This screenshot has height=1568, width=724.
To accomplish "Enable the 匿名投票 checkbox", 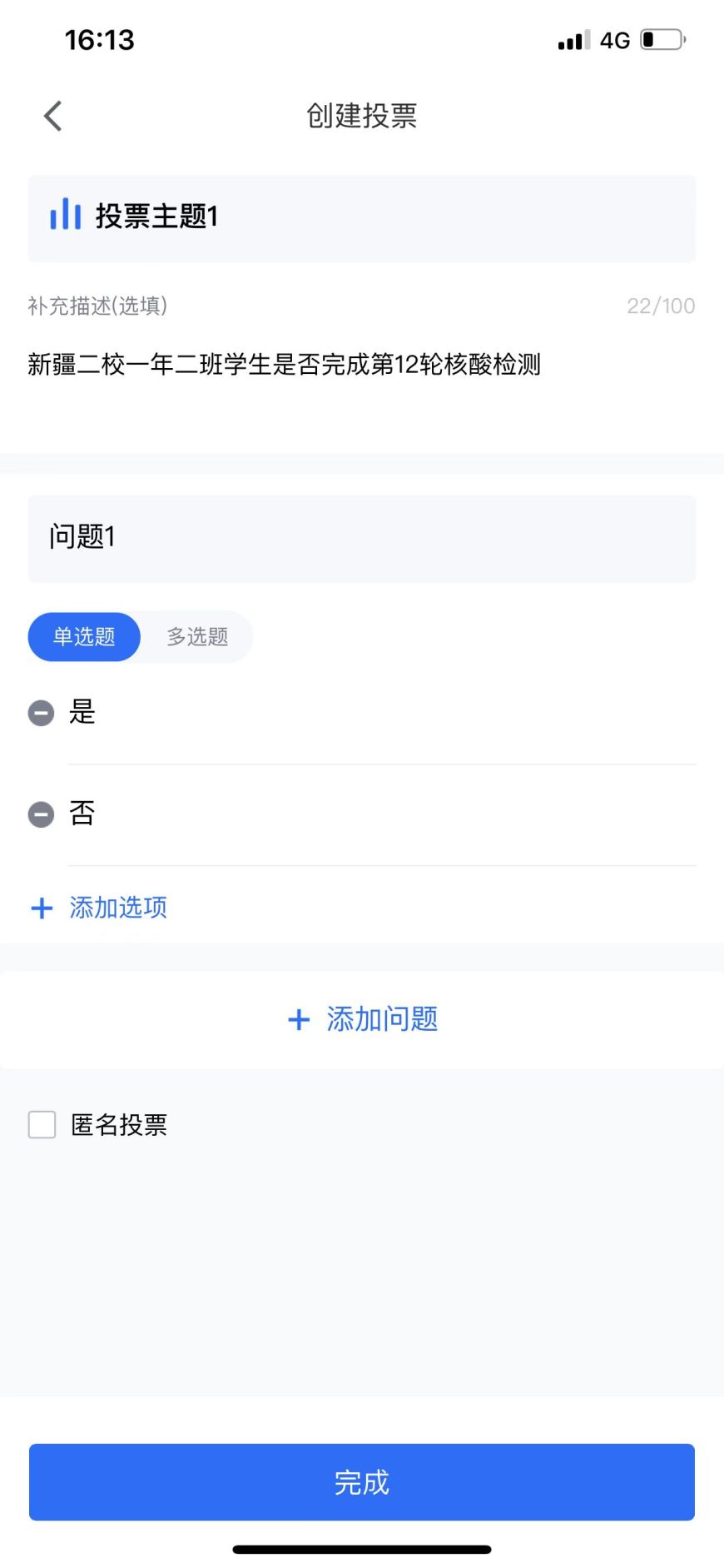I will pyautogui.click(x=42, y=1124).
